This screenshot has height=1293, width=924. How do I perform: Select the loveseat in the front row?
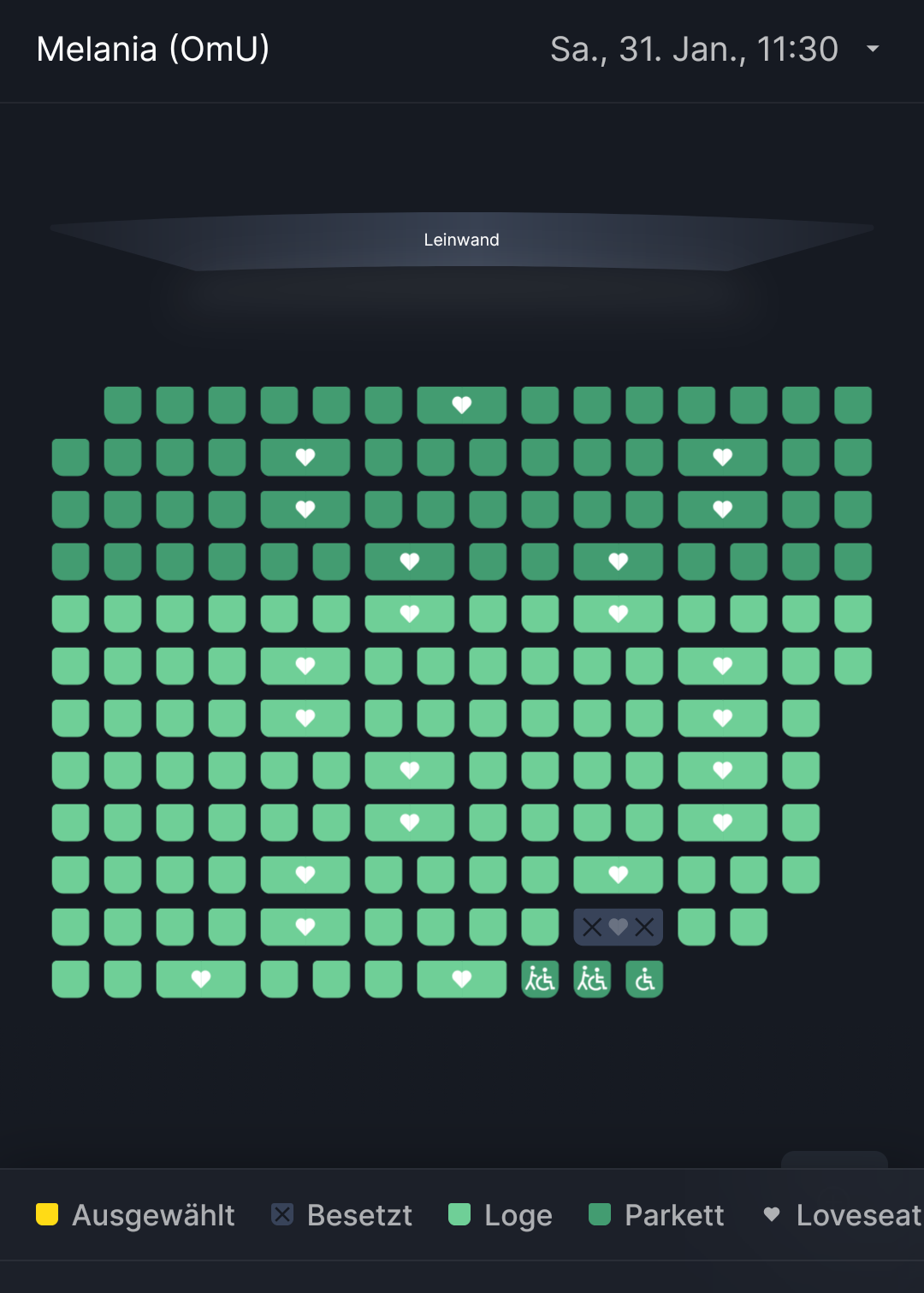pyautogui.click(x=461, y=405)
